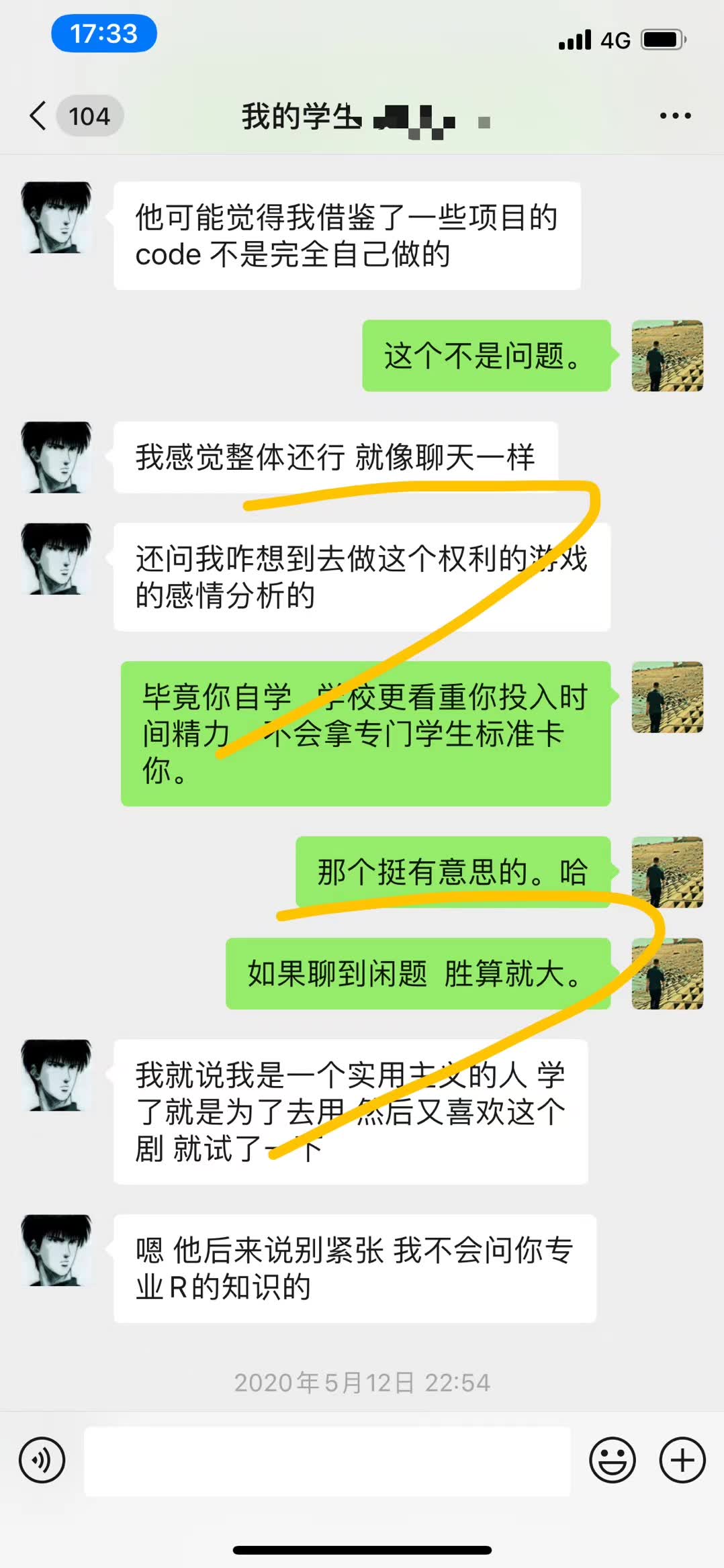724x1568 pixels.
Task: Go back to the chat list
Action: [39, 116]
